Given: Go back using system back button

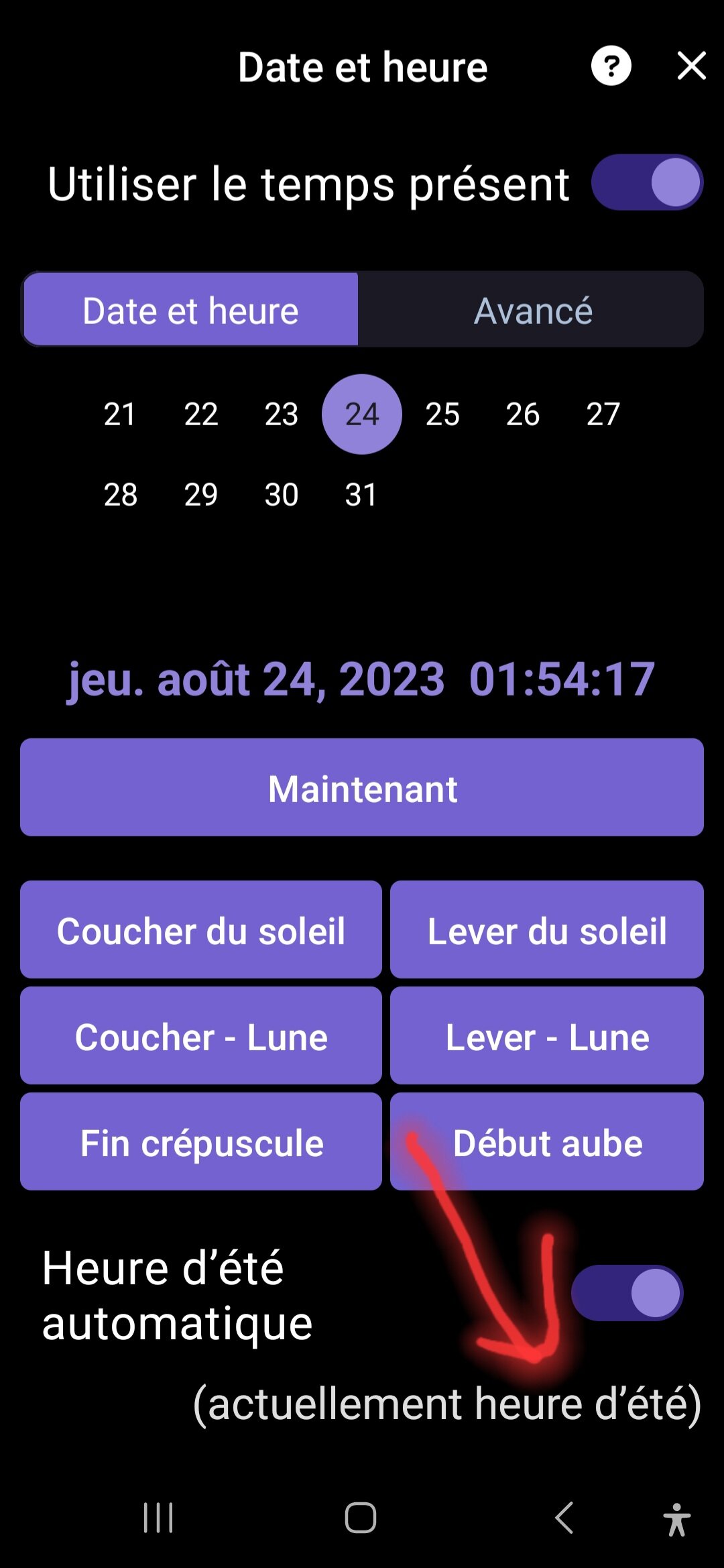Looking at the screenshot, I should click(x=564, y=1517).
